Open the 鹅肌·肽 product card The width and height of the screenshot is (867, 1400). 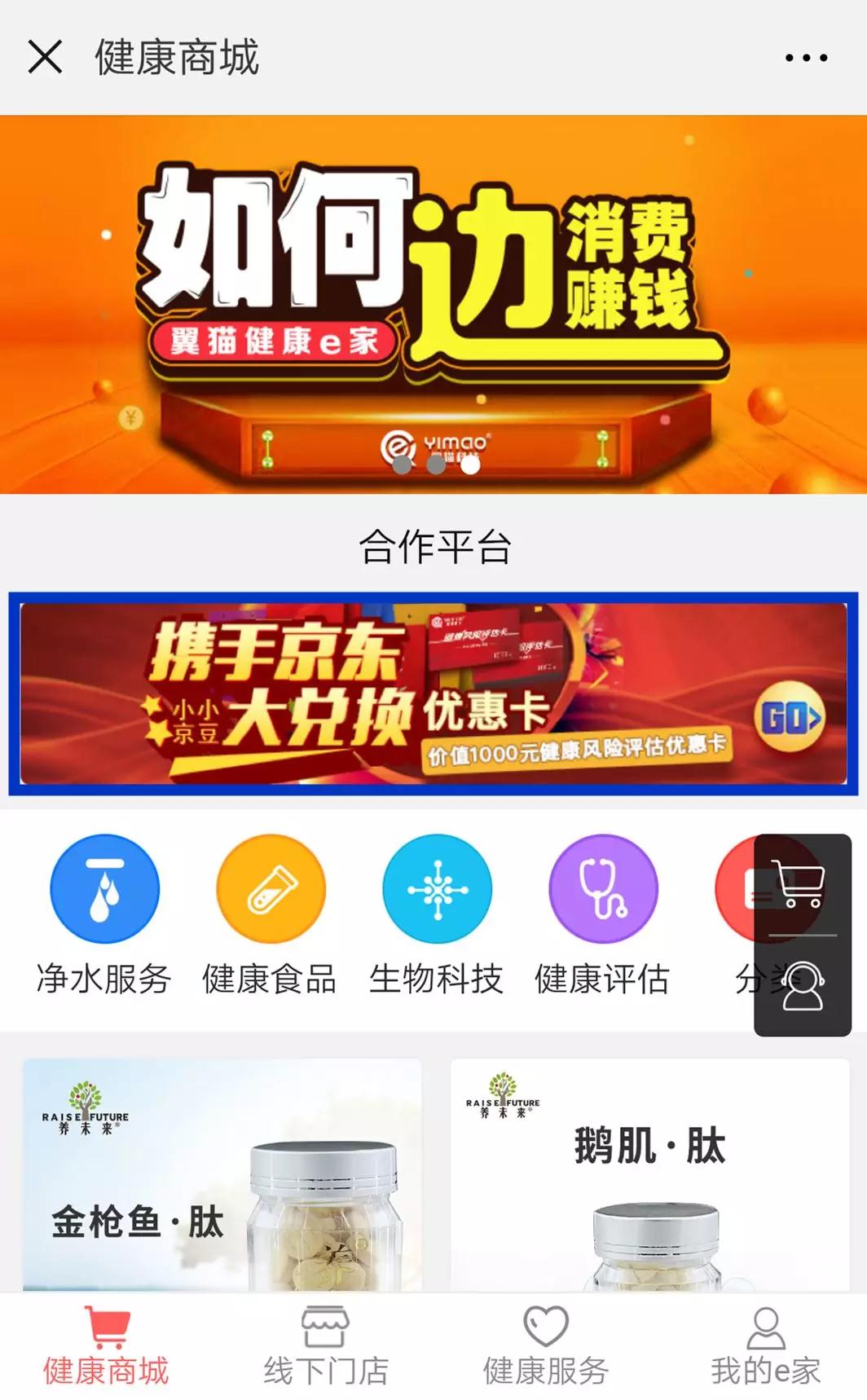coord(649,1173)
